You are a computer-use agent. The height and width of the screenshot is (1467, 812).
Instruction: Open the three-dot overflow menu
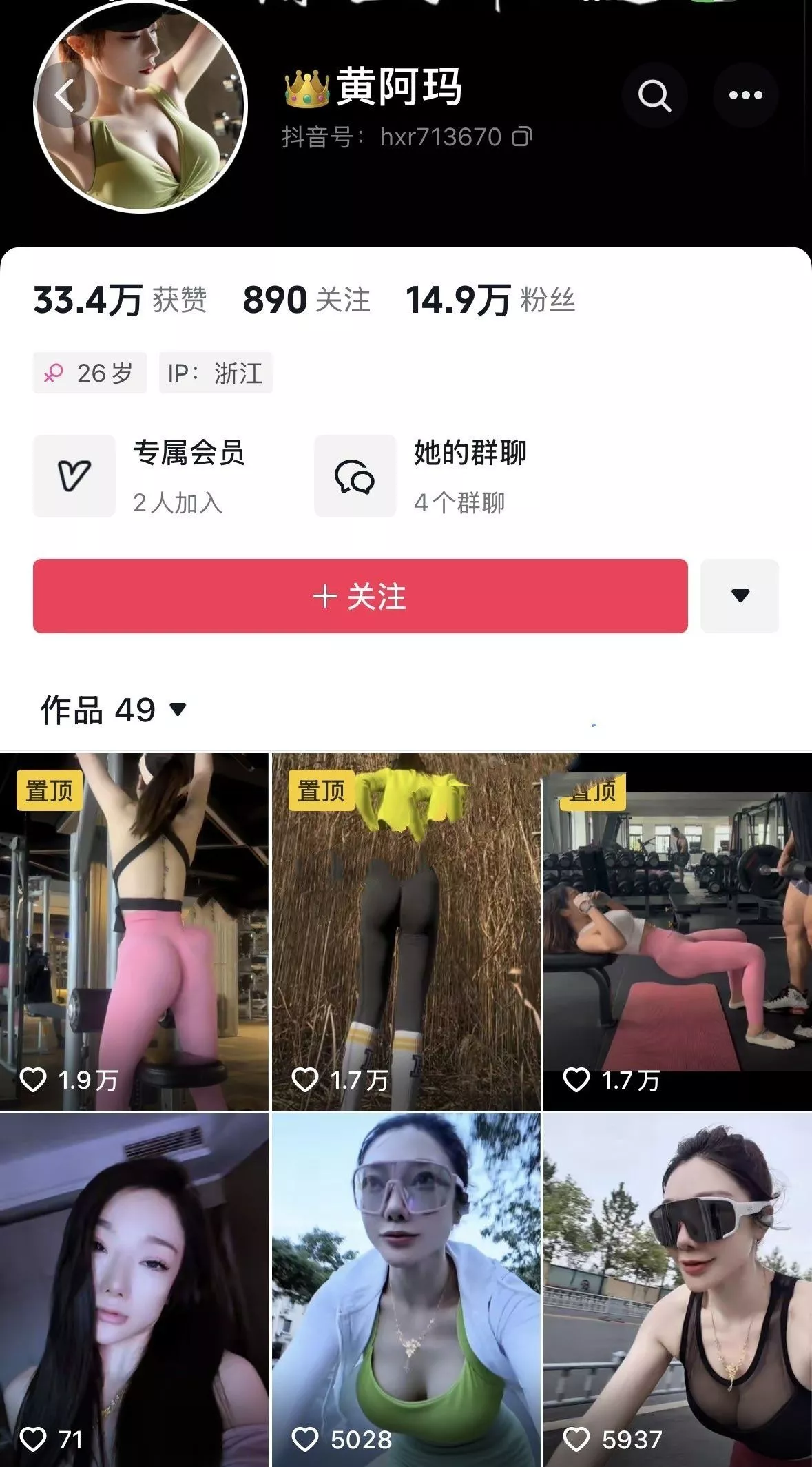coord(746,95)
